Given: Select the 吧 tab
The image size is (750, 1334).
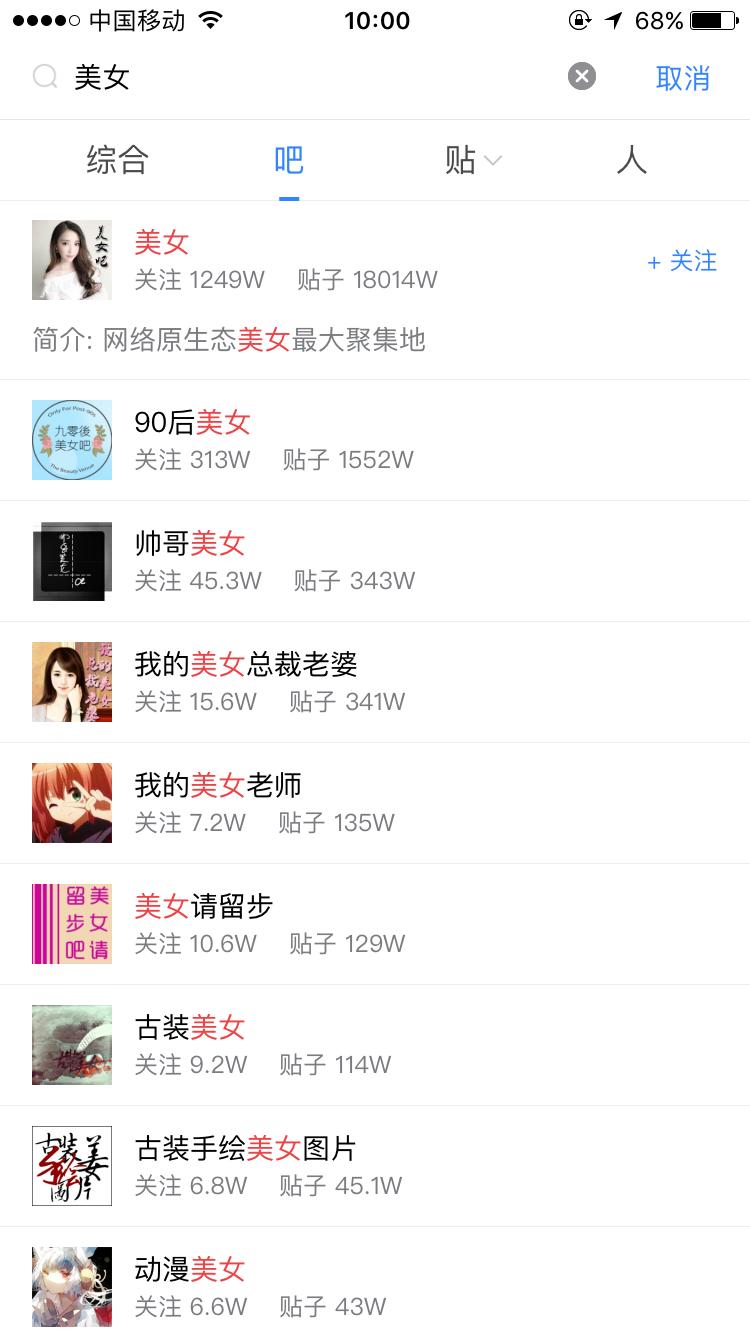Looking at the screenshot, I should click(288, 160).
